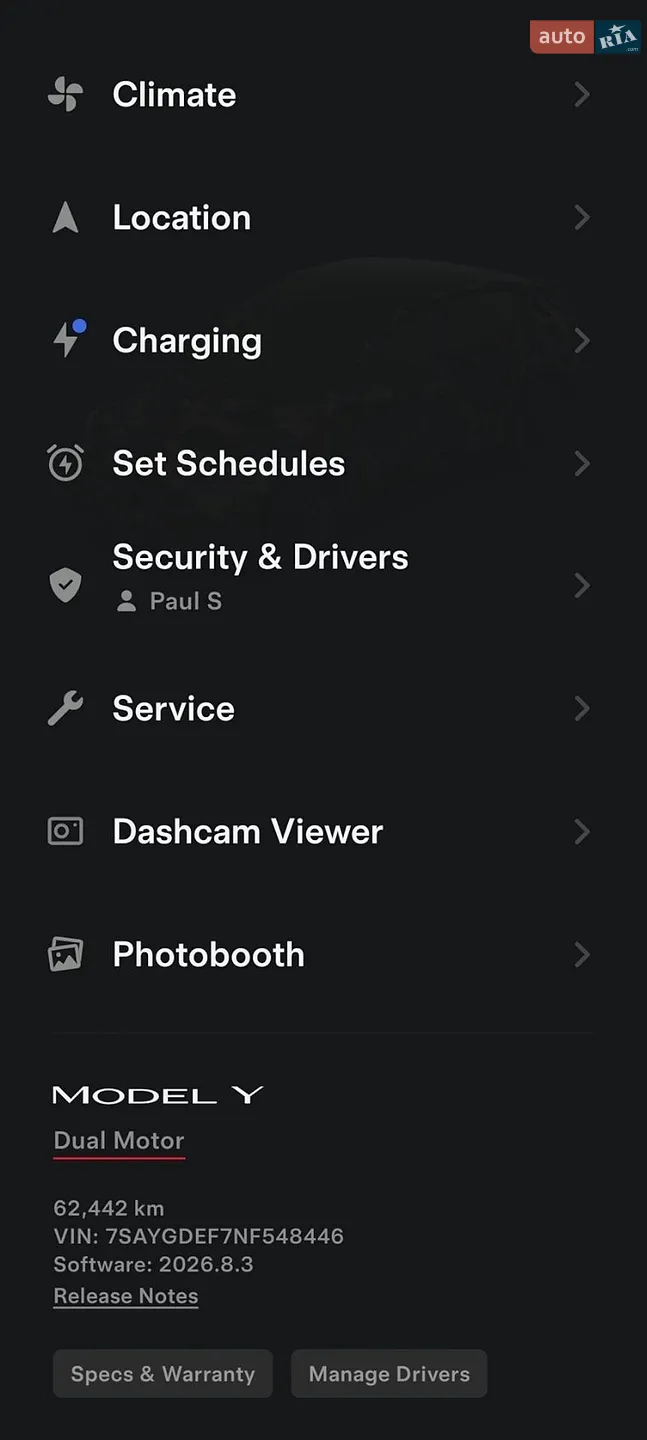The image size is (647, 1440).
Task: Go to Charging options
Action: [x=320, y=341]
